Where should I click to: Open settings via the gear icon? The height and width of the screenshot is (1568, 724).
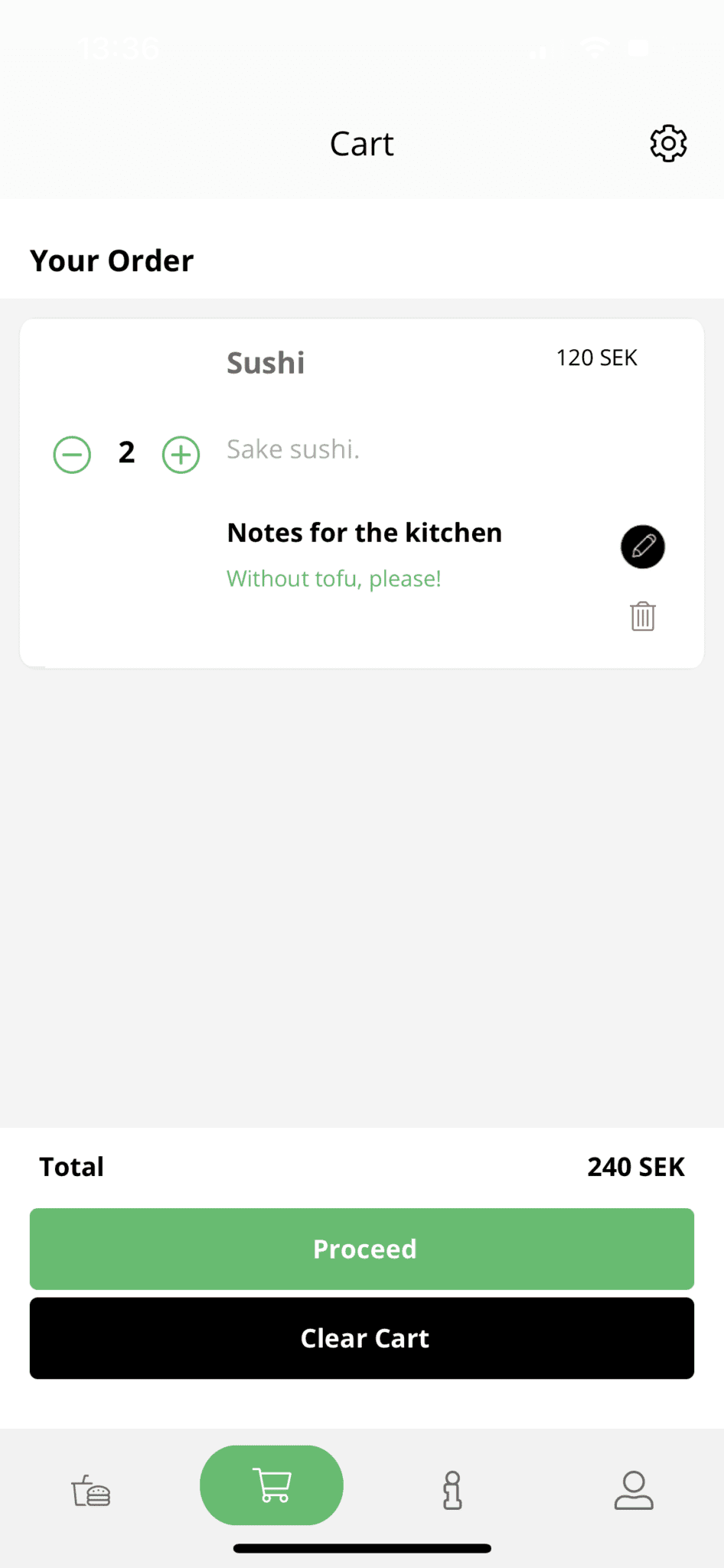point(668,143)
